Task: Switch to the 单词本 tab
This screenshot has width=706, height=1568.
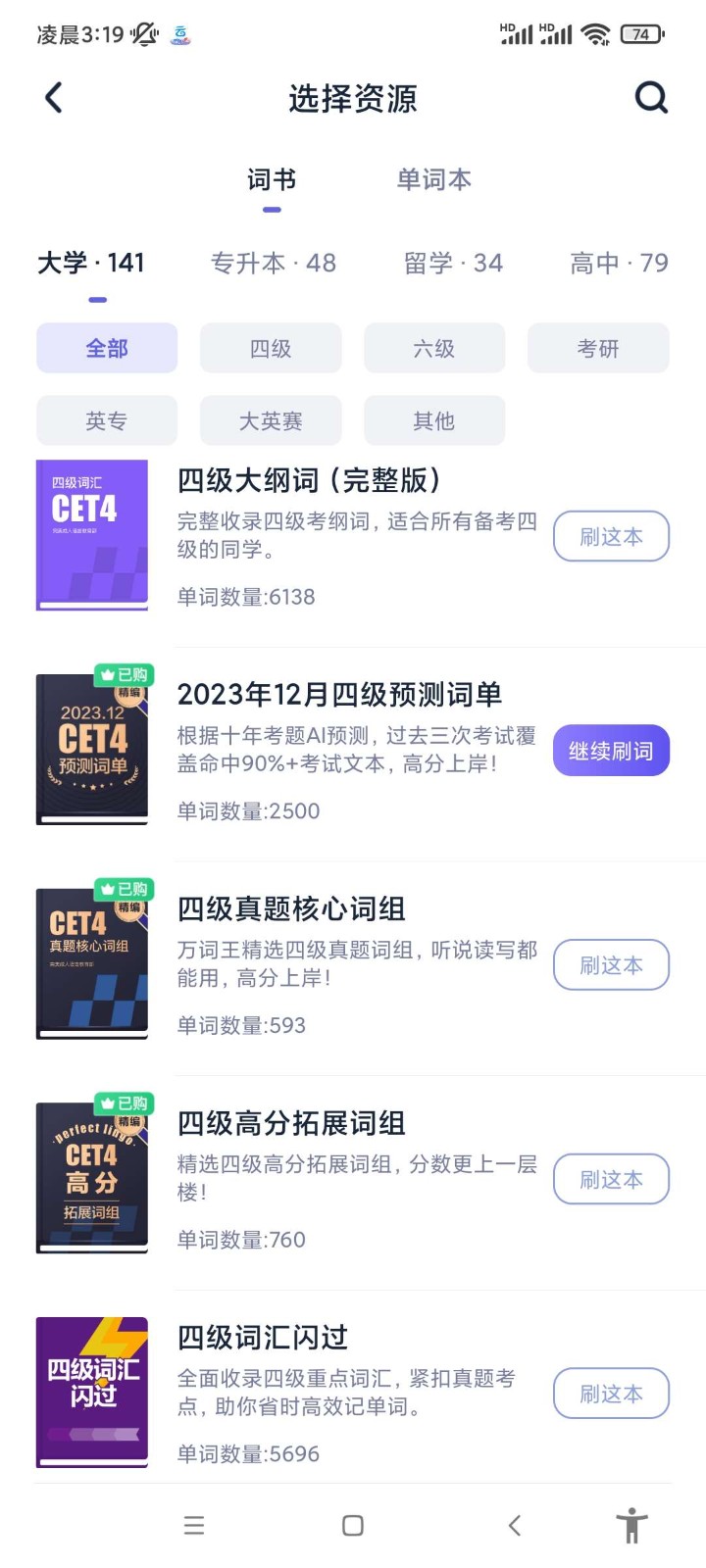Action: click(434, 179)
